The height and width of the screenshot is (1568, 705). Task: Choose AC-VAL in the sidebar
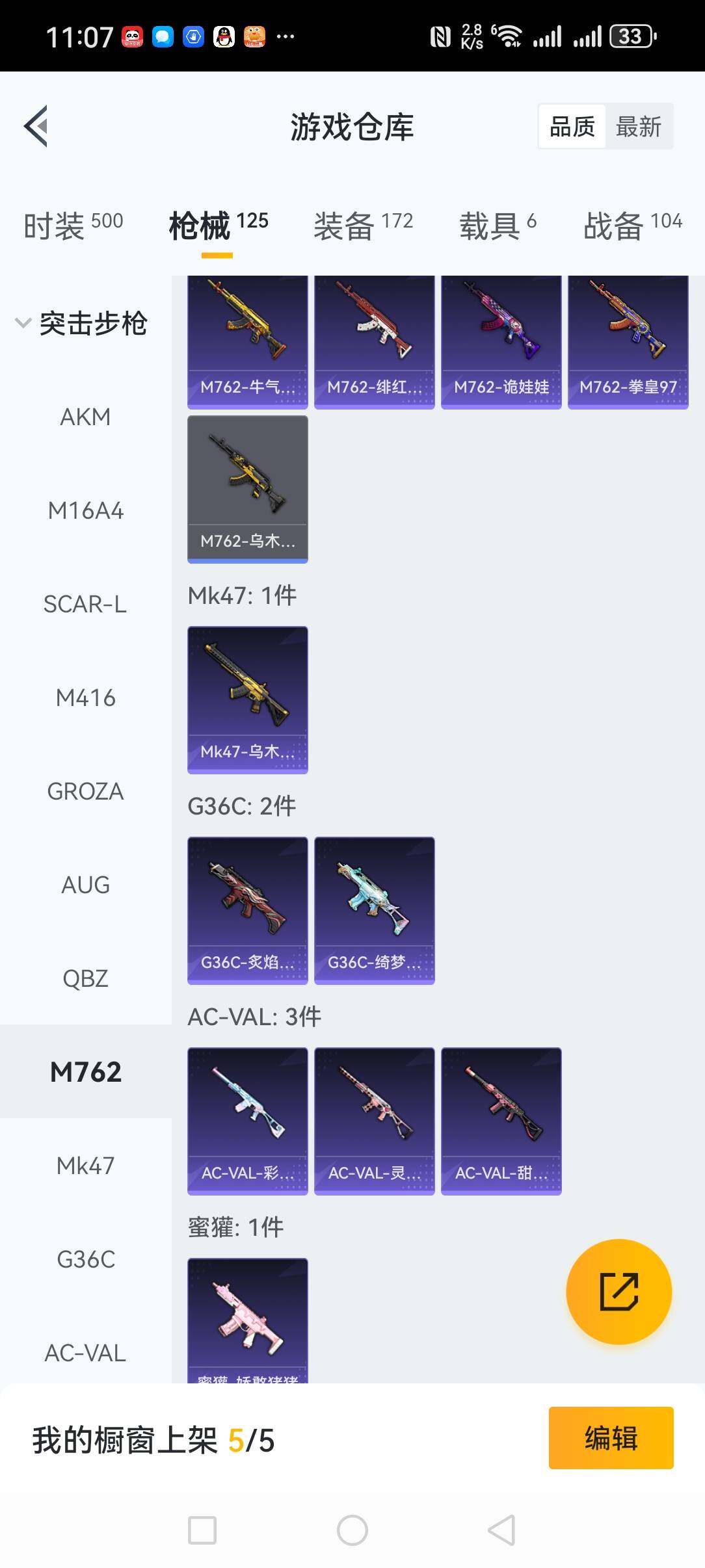coord(85,1353)
